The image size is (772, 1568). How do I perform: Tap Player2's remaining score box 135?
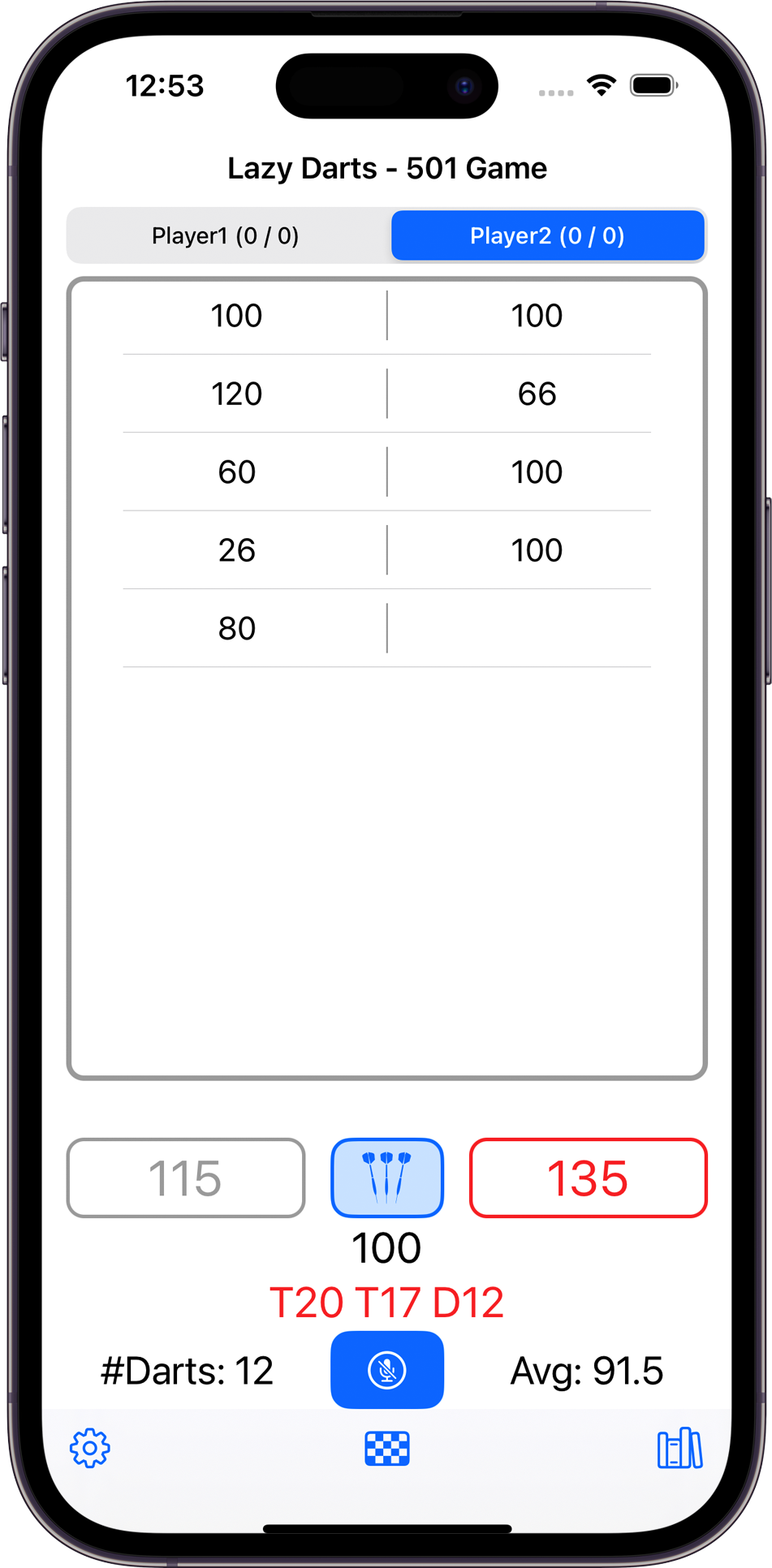click(588, 1178)
